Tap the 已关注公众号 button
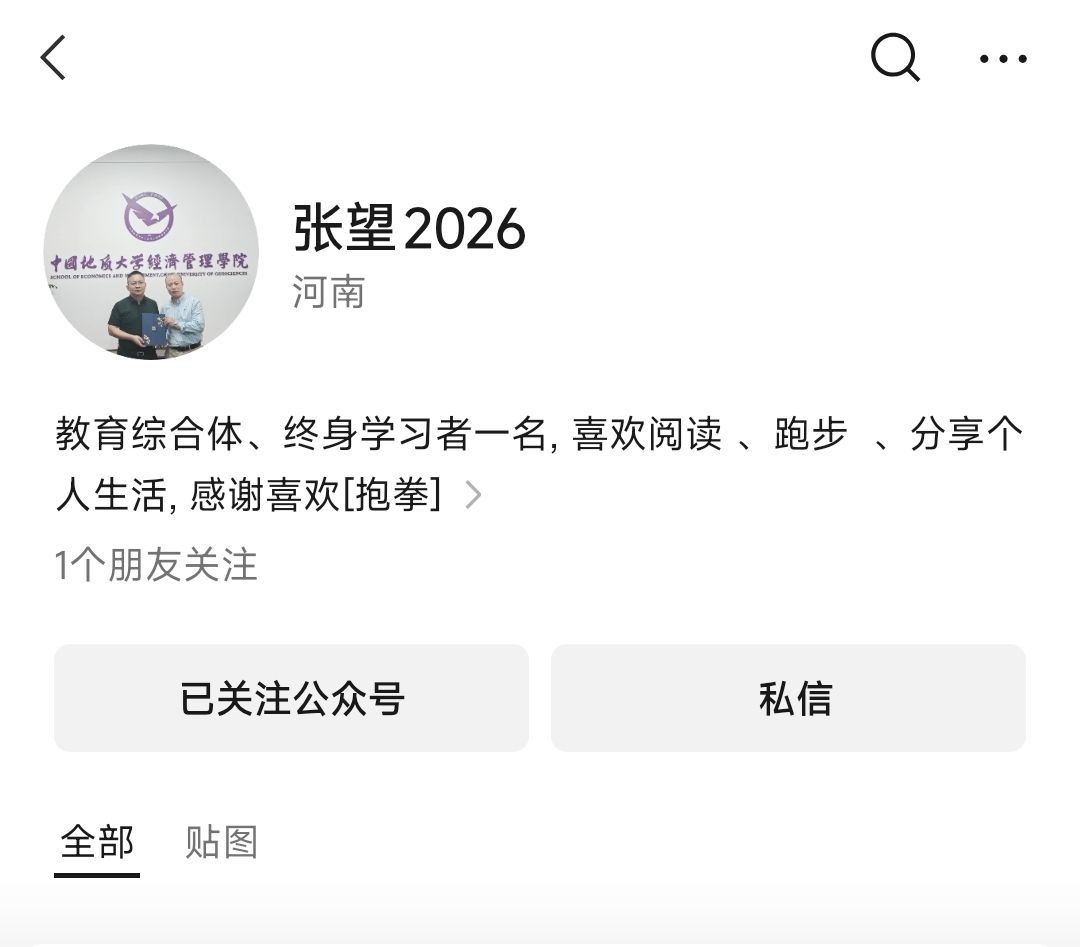Image resolution: width=1080 pixels, height=947 pixels. 291,698
